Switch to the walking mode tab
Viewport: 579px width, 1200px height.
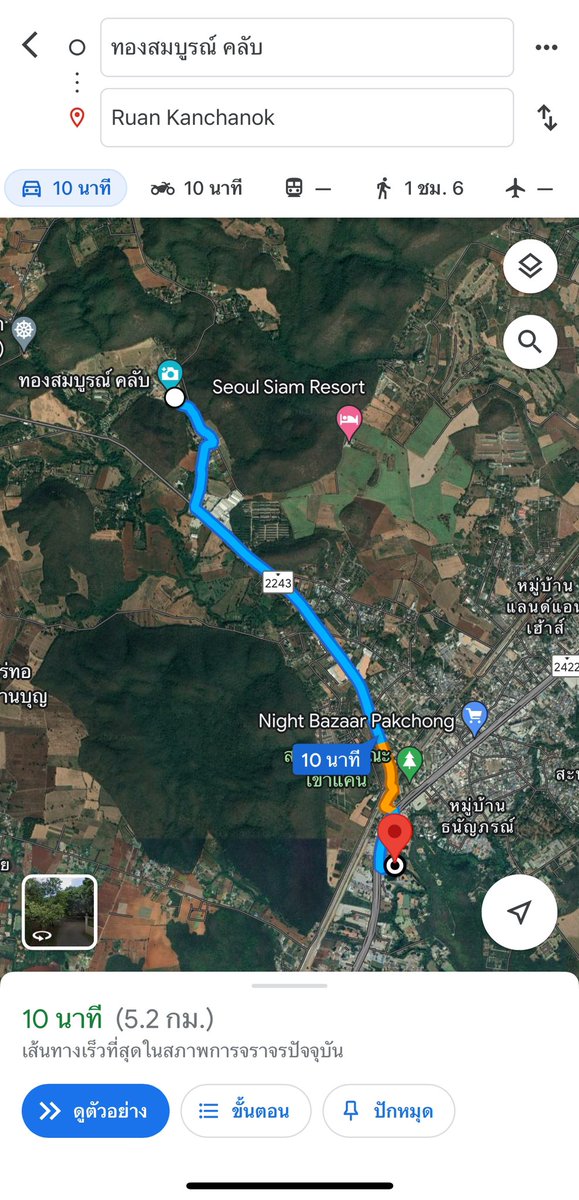pos(420,188)
